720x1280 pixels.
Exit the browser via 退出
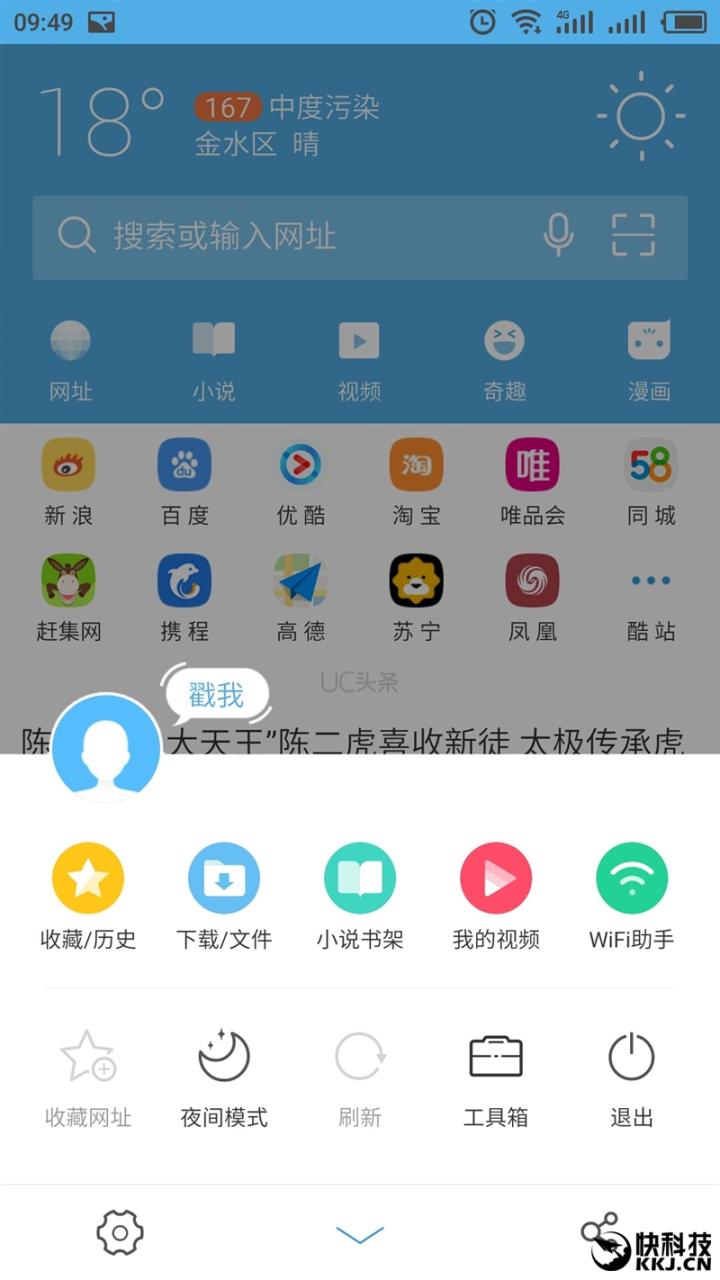click(631, 1068)
